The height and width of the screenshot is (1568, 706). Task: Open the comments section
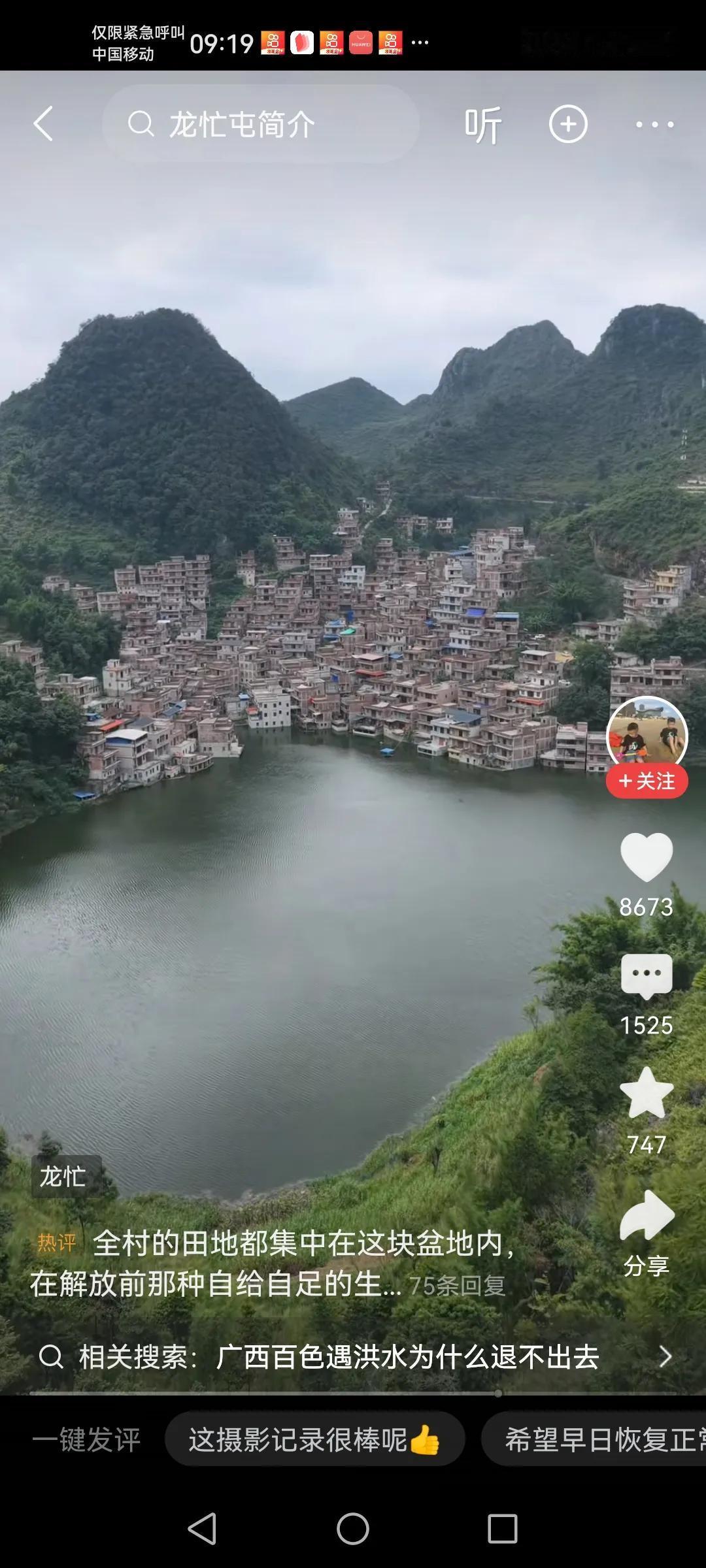[x=647, y=976]
